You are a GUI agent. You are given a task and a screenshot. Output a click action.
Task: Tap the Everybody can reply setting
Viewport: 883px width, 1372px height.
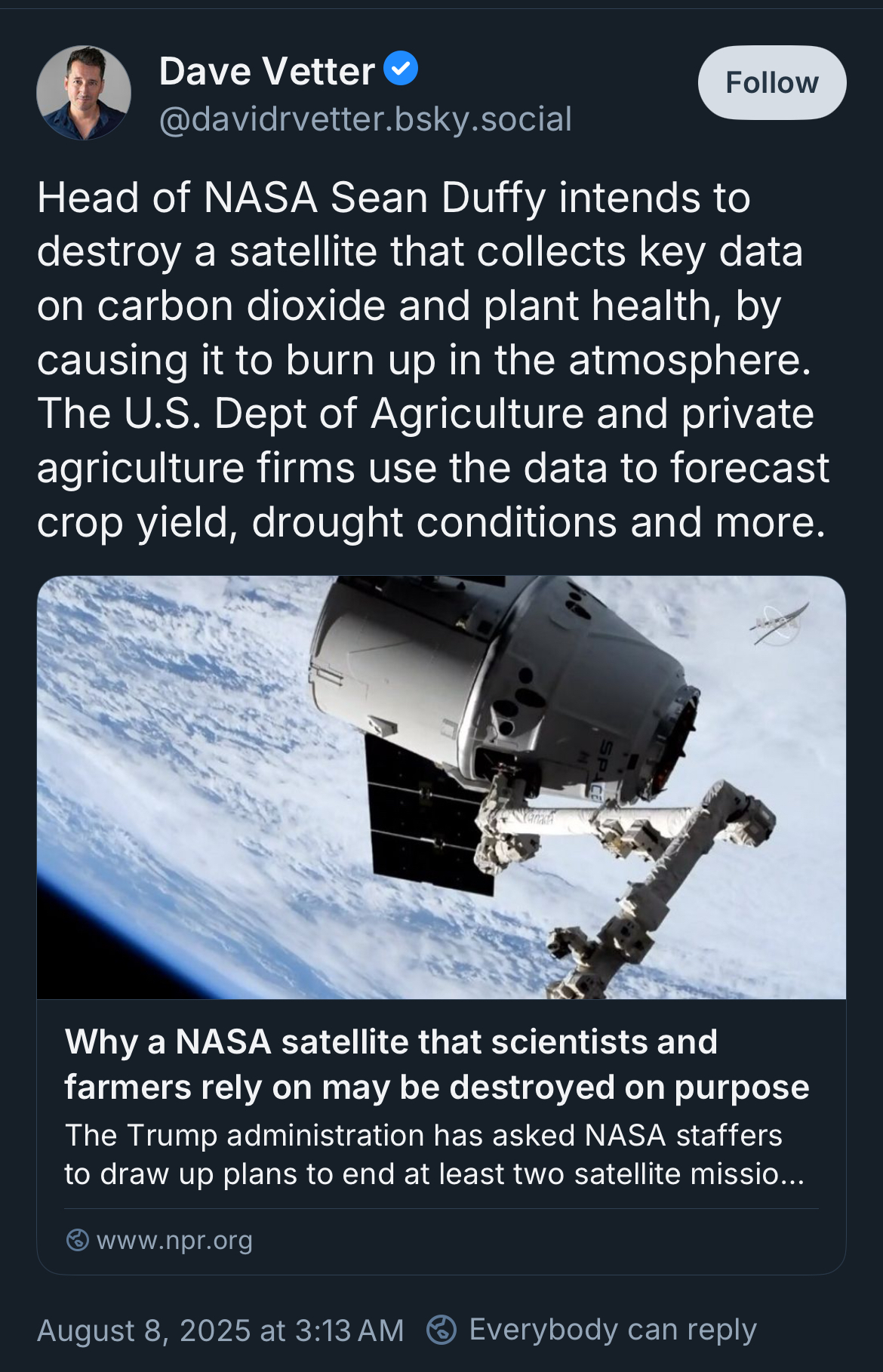[x=592, y=1330]
